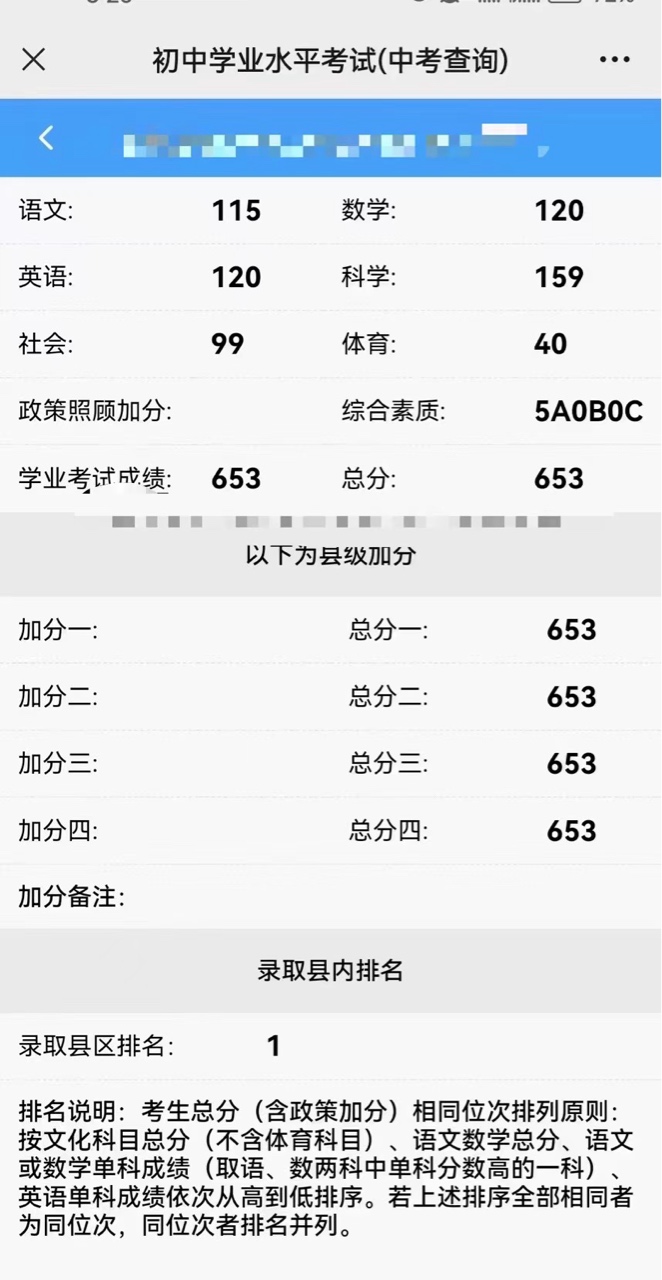Go back using the blue bar arrow
Screen dimensions: 662x1280
tap(46, 138)
